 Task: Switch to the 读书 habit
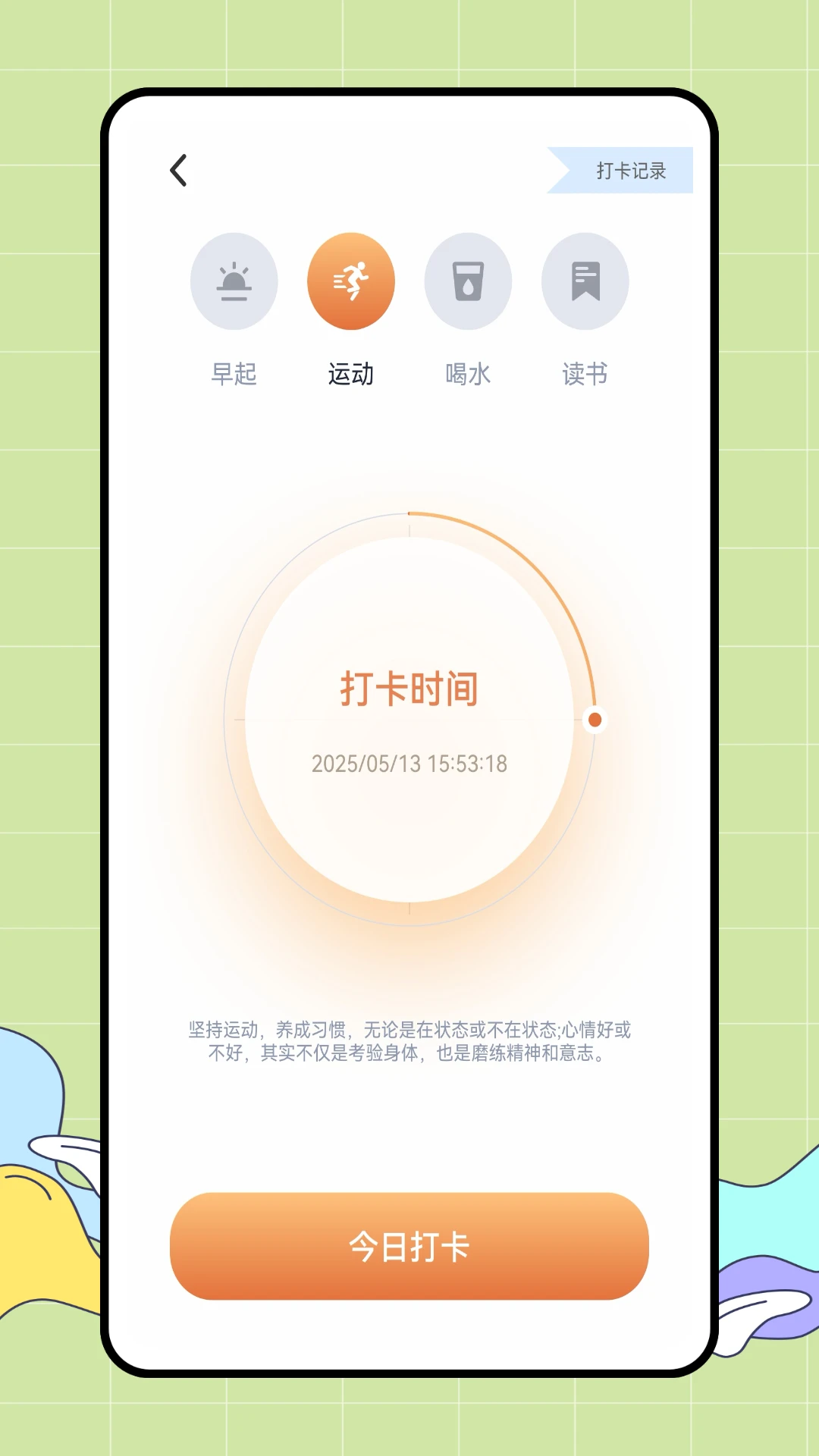pyautogui.click(x=585, y=282)
